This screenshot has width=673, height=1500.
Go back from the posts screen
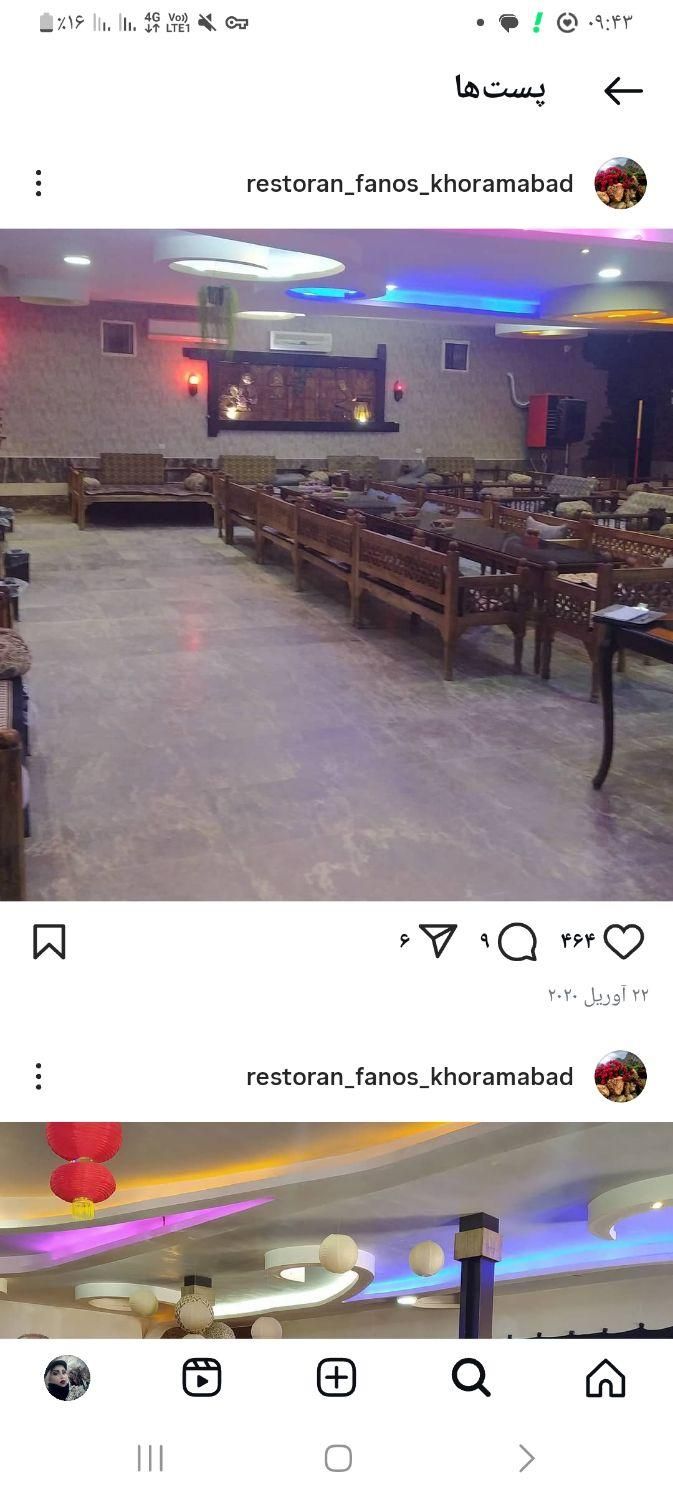(622, 91)
